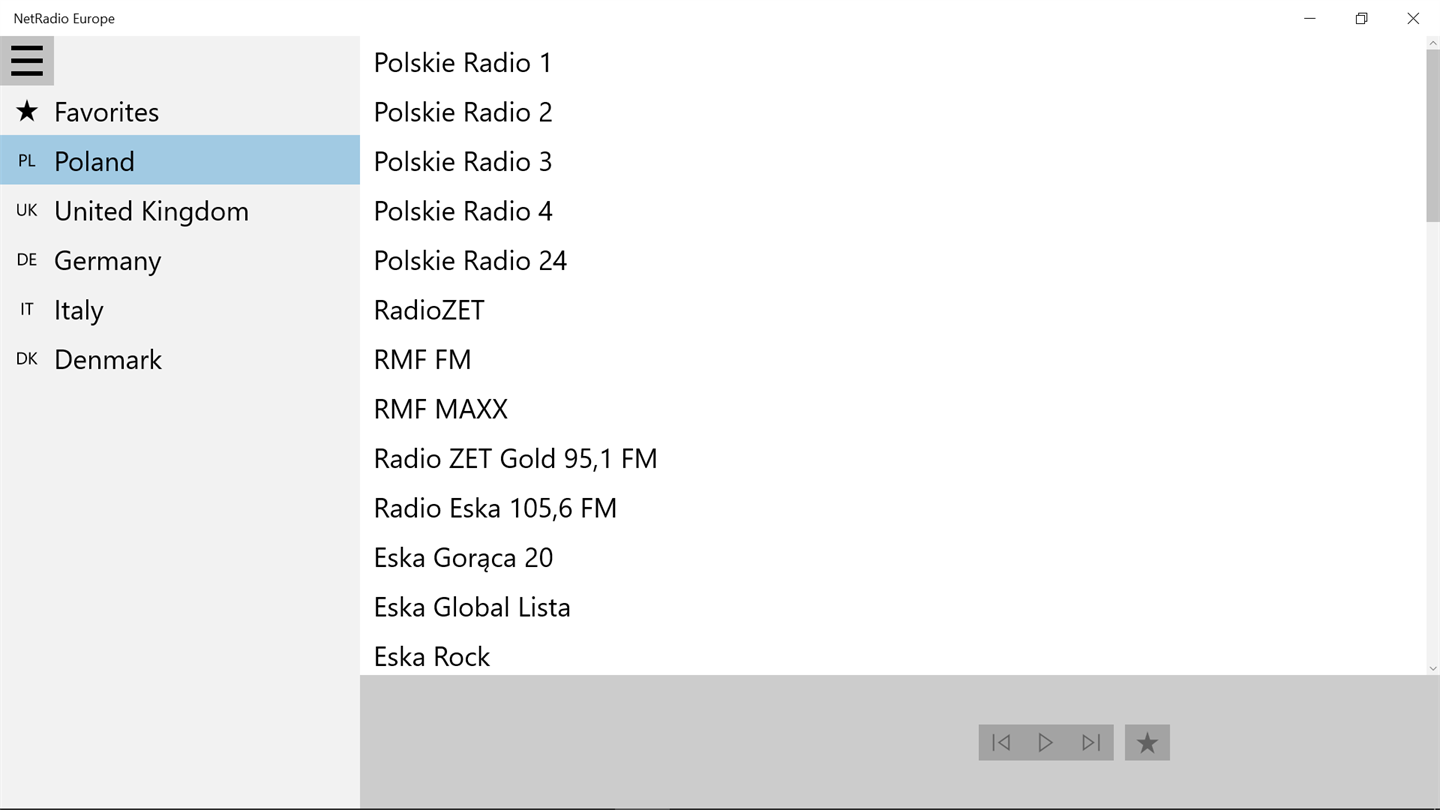
Task: Skip to previous station
Action: (x=1001, y=743)
